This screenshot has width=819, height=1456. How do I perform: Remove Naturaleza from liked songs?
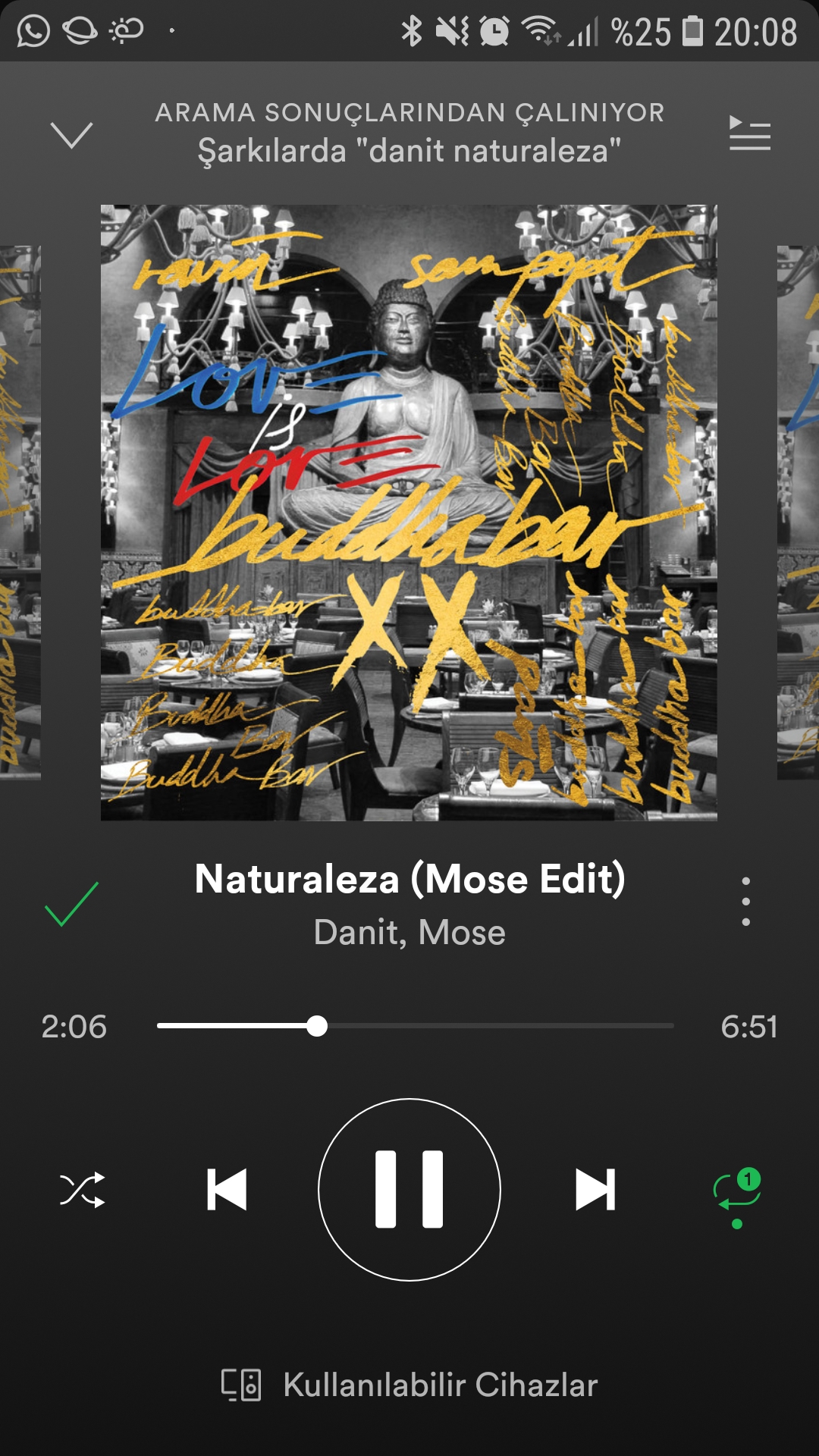71,904
